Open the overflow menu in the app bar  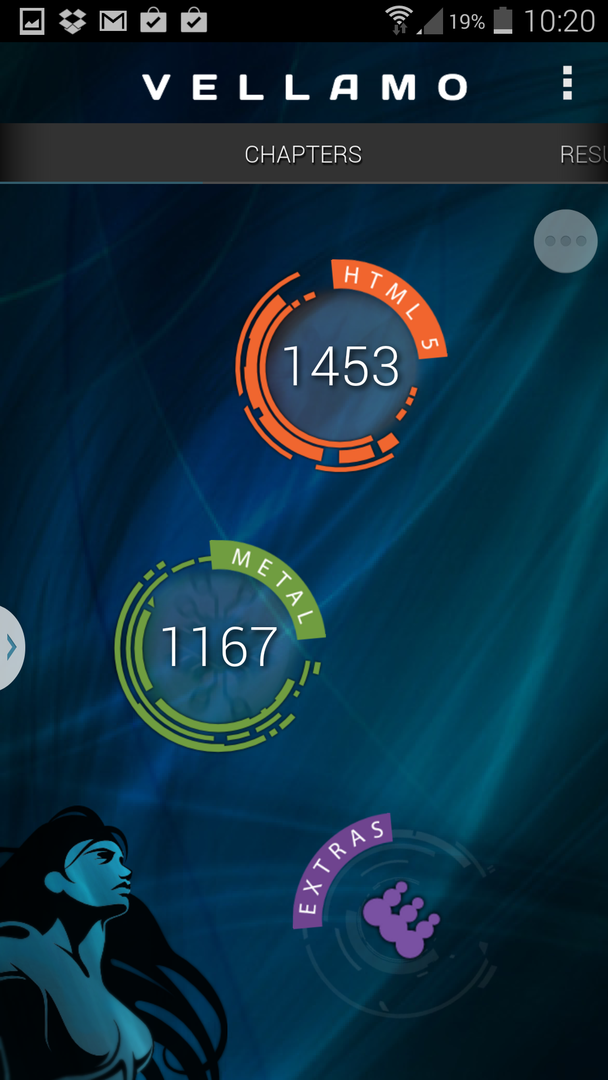[567, 84]
